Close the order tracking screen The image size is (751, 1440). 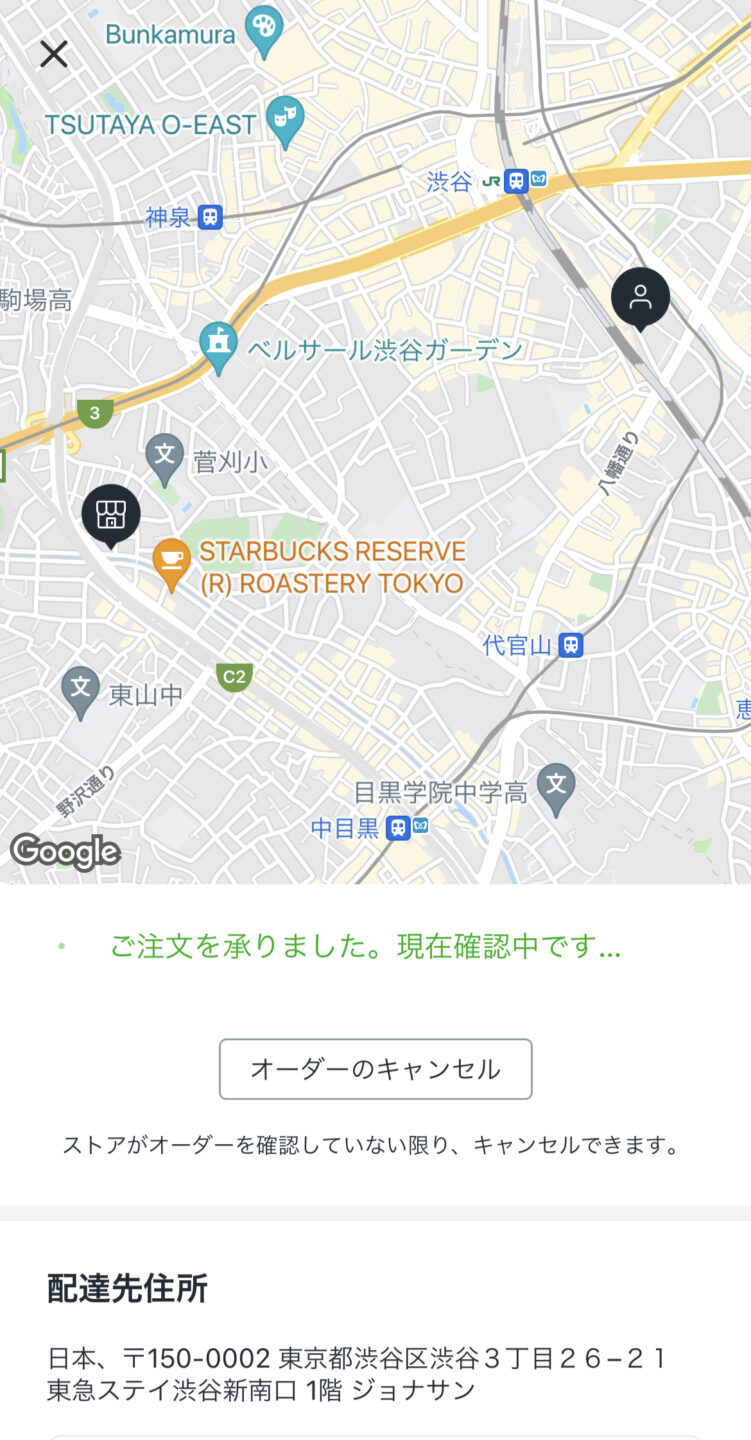tap(54, 54)
